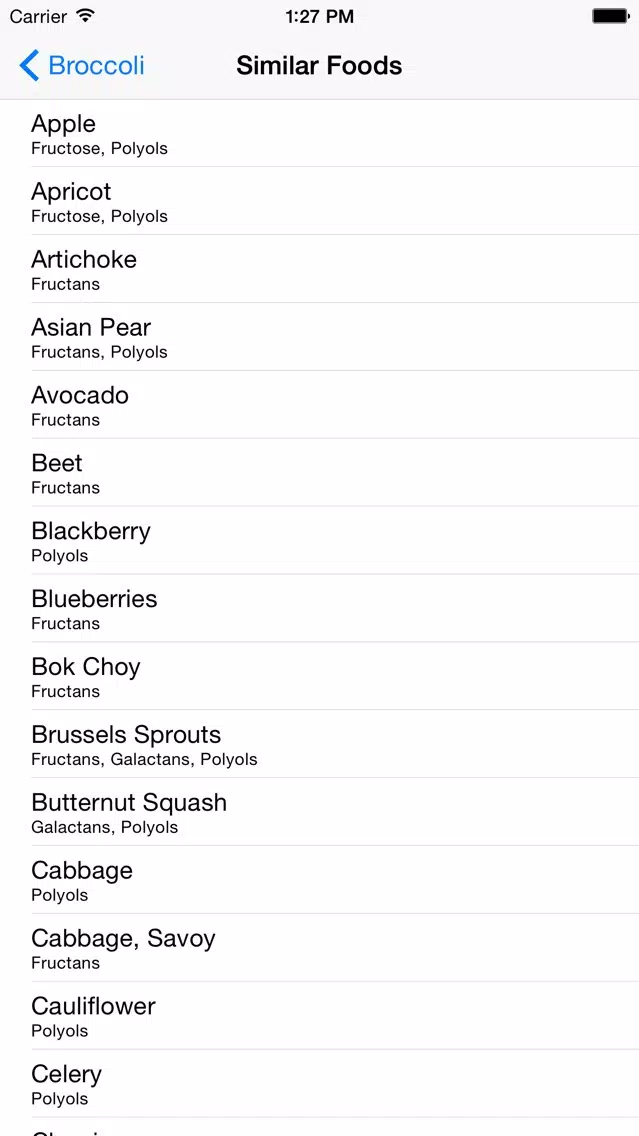Open Artichoke details
639x1136 pixels.
click(x=320, y=269)
